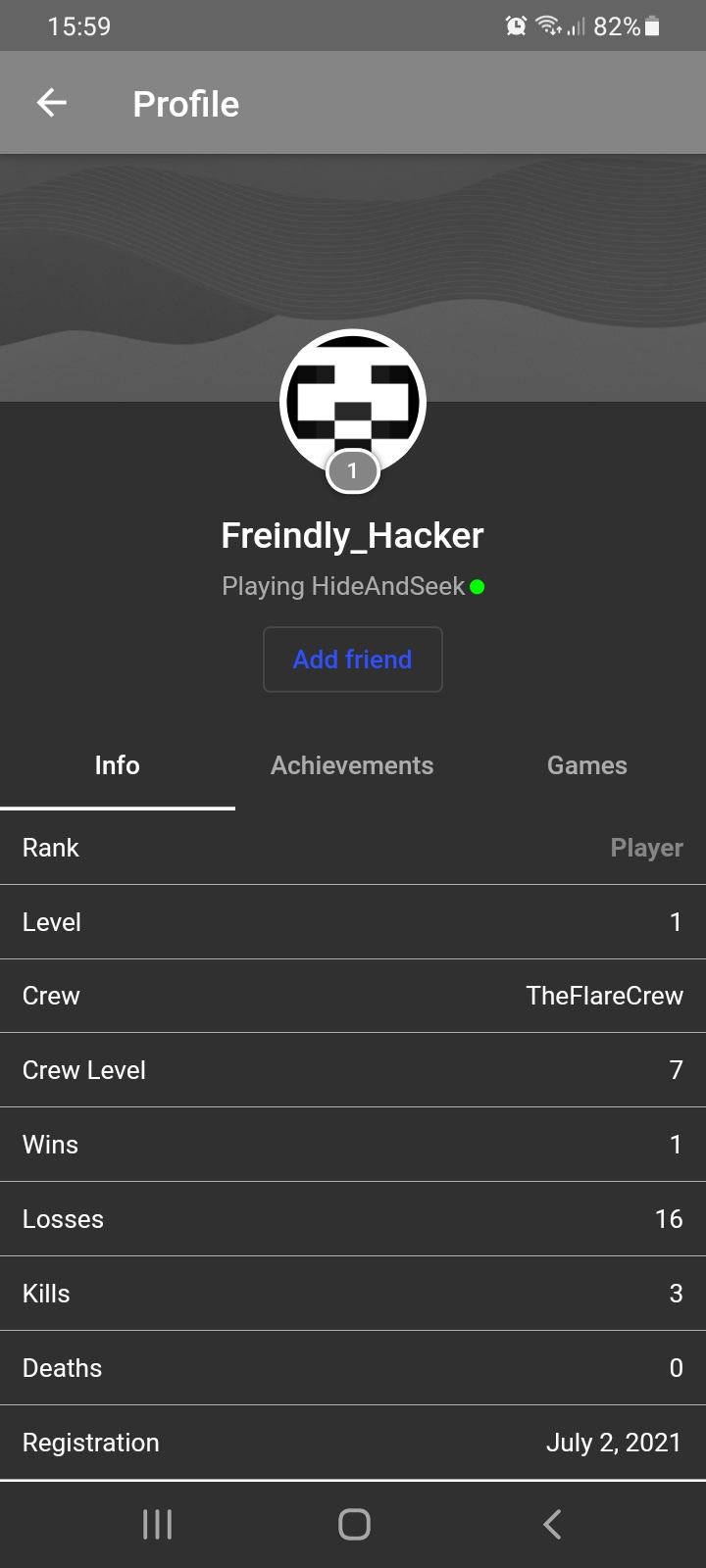The image size is (706, 1568).
Task: Select the Info tab
Action: point(118,765)
